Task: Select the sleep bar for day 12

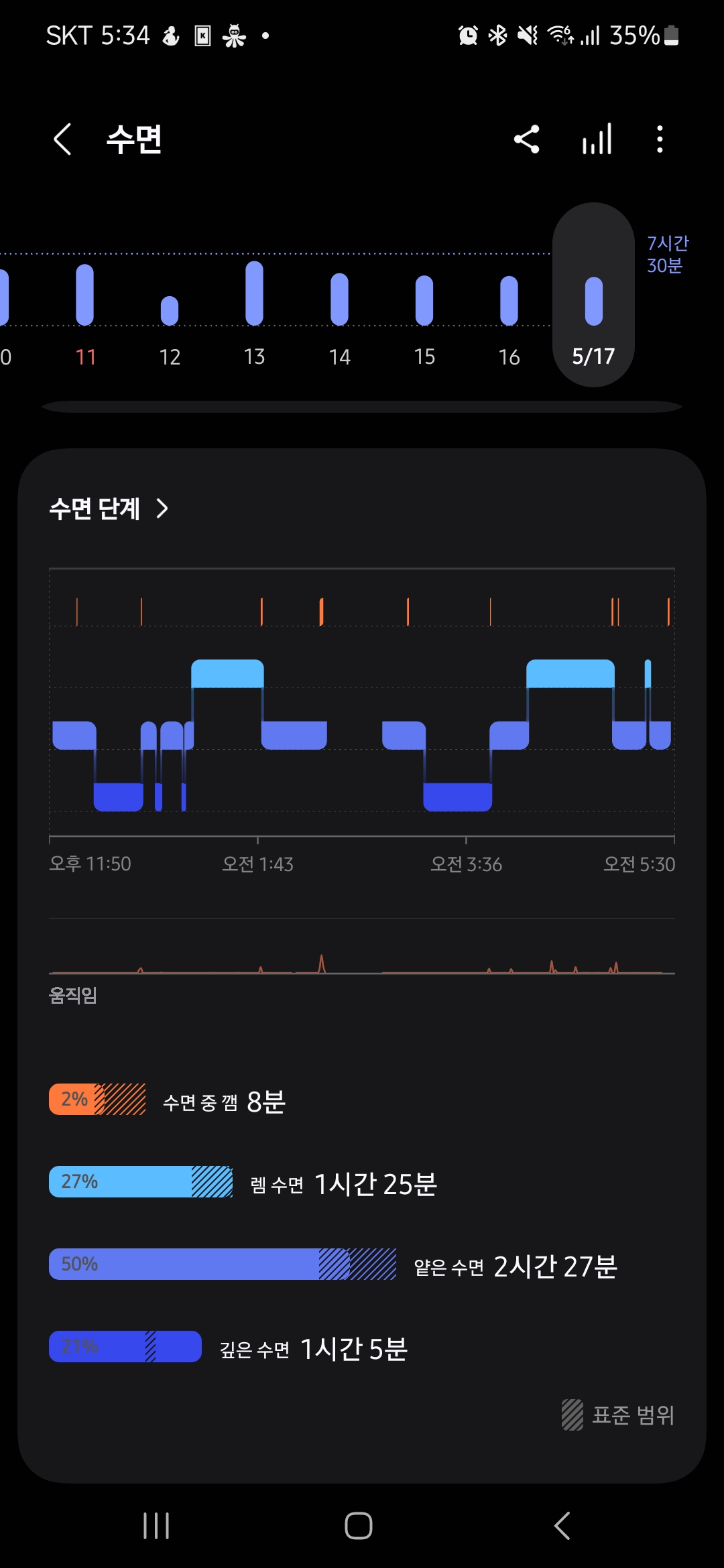Action: click(170, 310)
